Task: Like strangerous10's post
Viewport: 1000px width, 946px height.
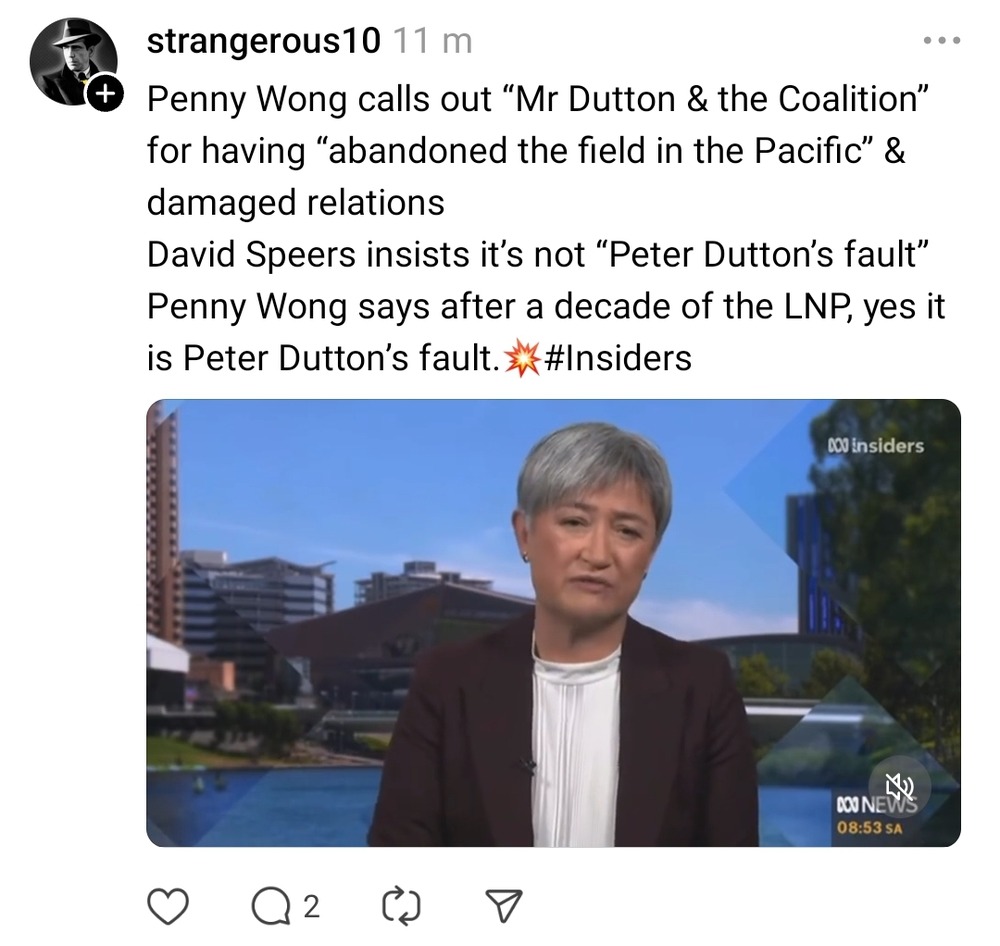Action: (x=168, y=906)
